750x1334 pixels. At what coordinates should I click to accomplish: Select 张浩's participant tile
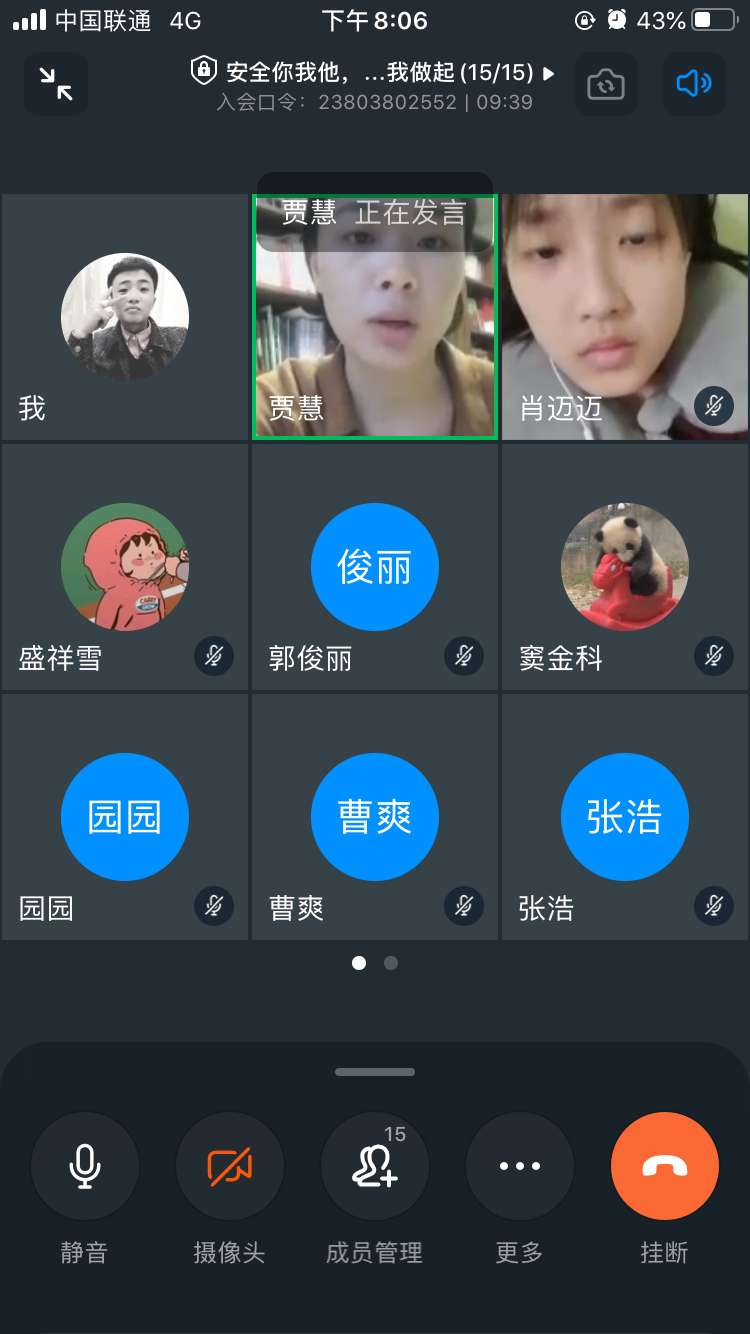click(x=625, y=817)
